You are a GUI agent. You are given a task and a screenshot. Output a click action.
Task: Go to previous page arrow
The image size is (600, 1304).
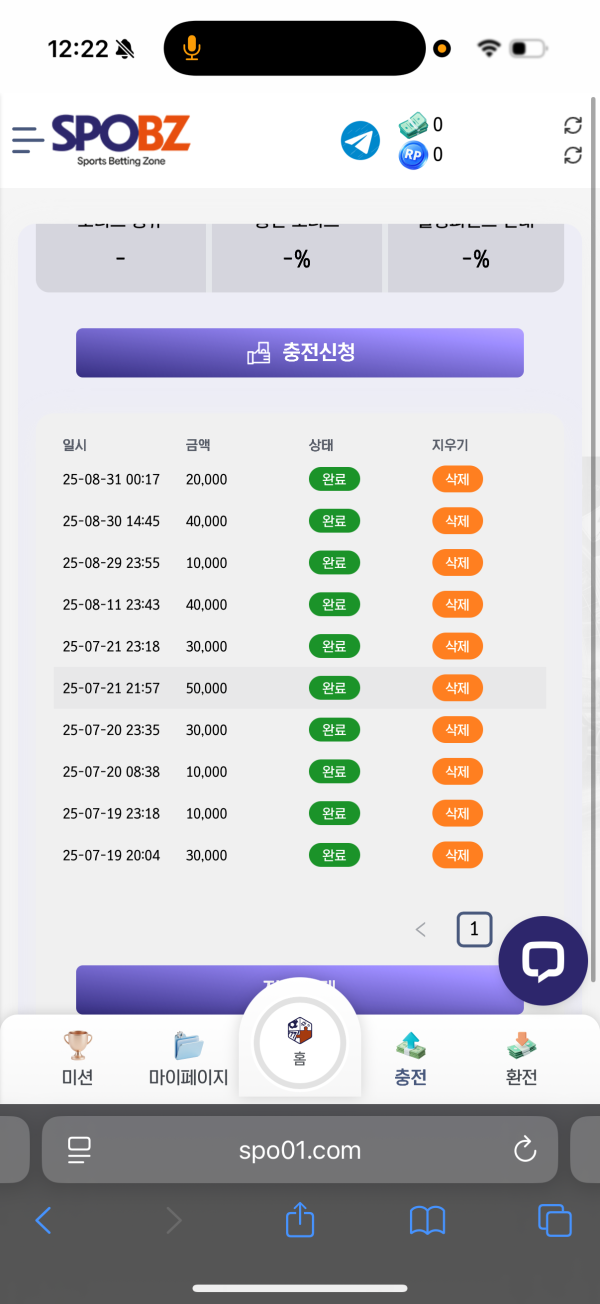(x=421, y=930)
